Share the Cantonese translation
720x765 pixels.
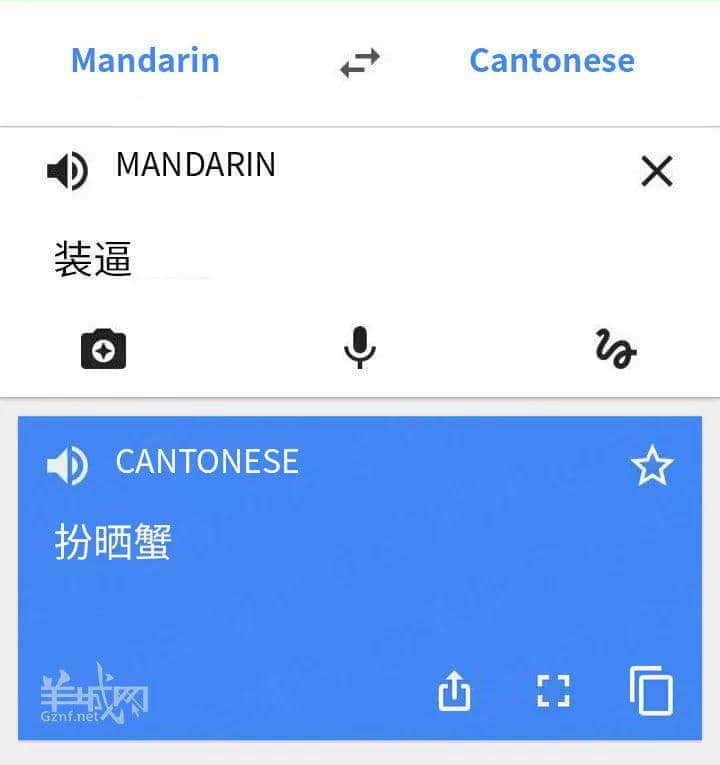(x=455, y=691)
